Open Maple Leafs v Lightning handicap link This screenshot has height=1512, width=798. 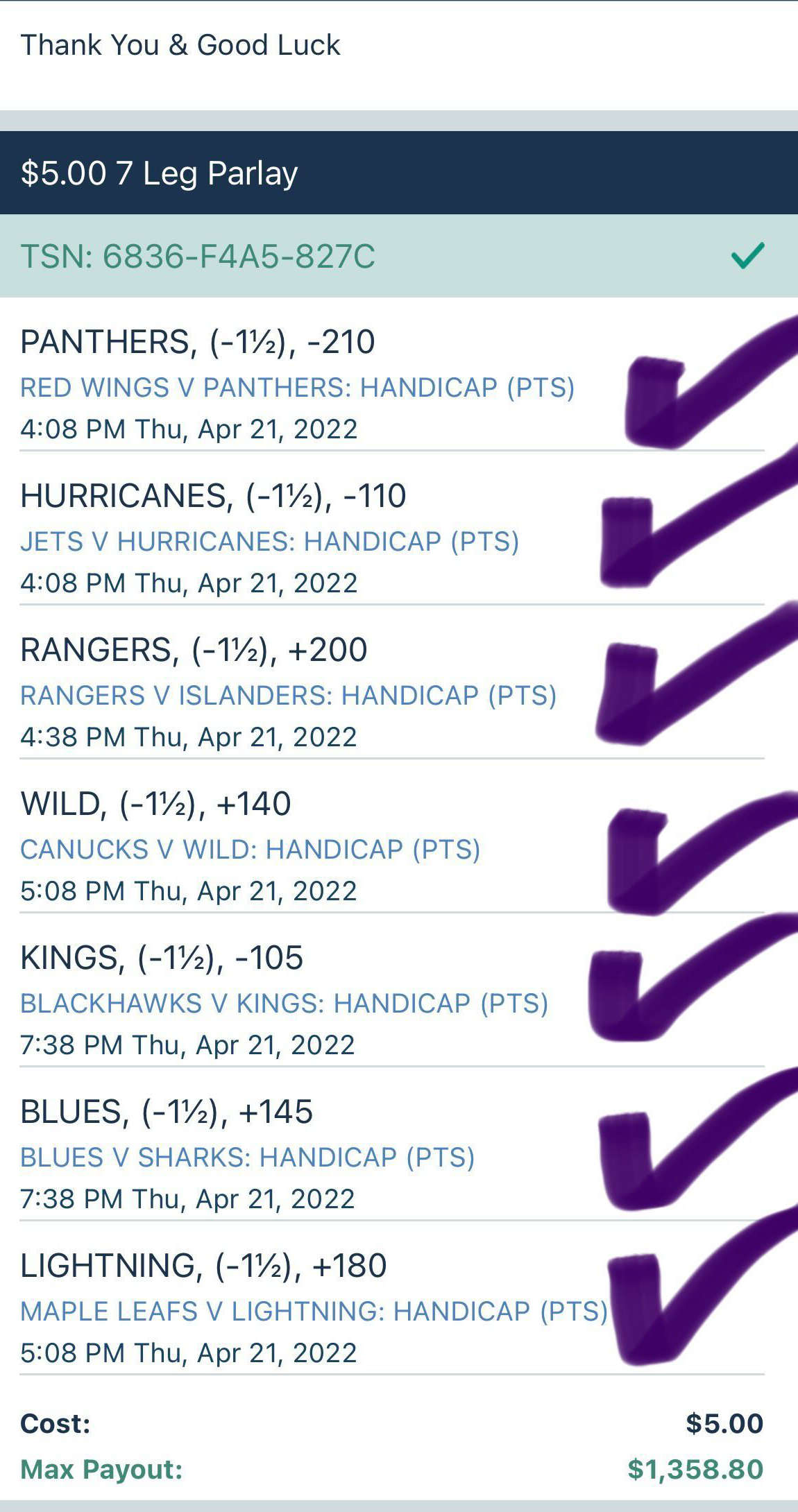pyautogui.click(x=314, y=1312)
